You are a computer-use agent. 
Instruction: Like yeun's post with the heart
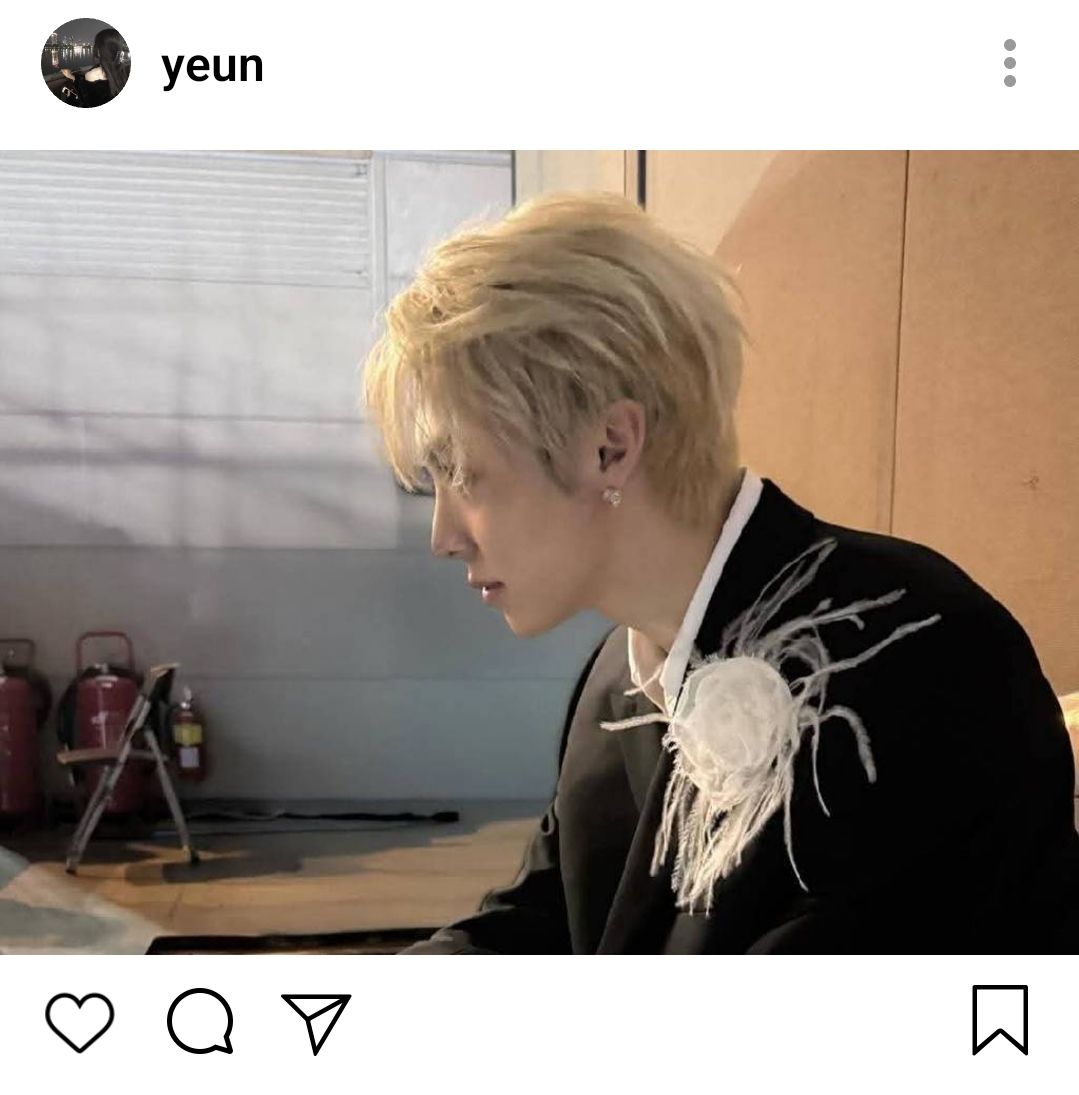coord(80,1020)
